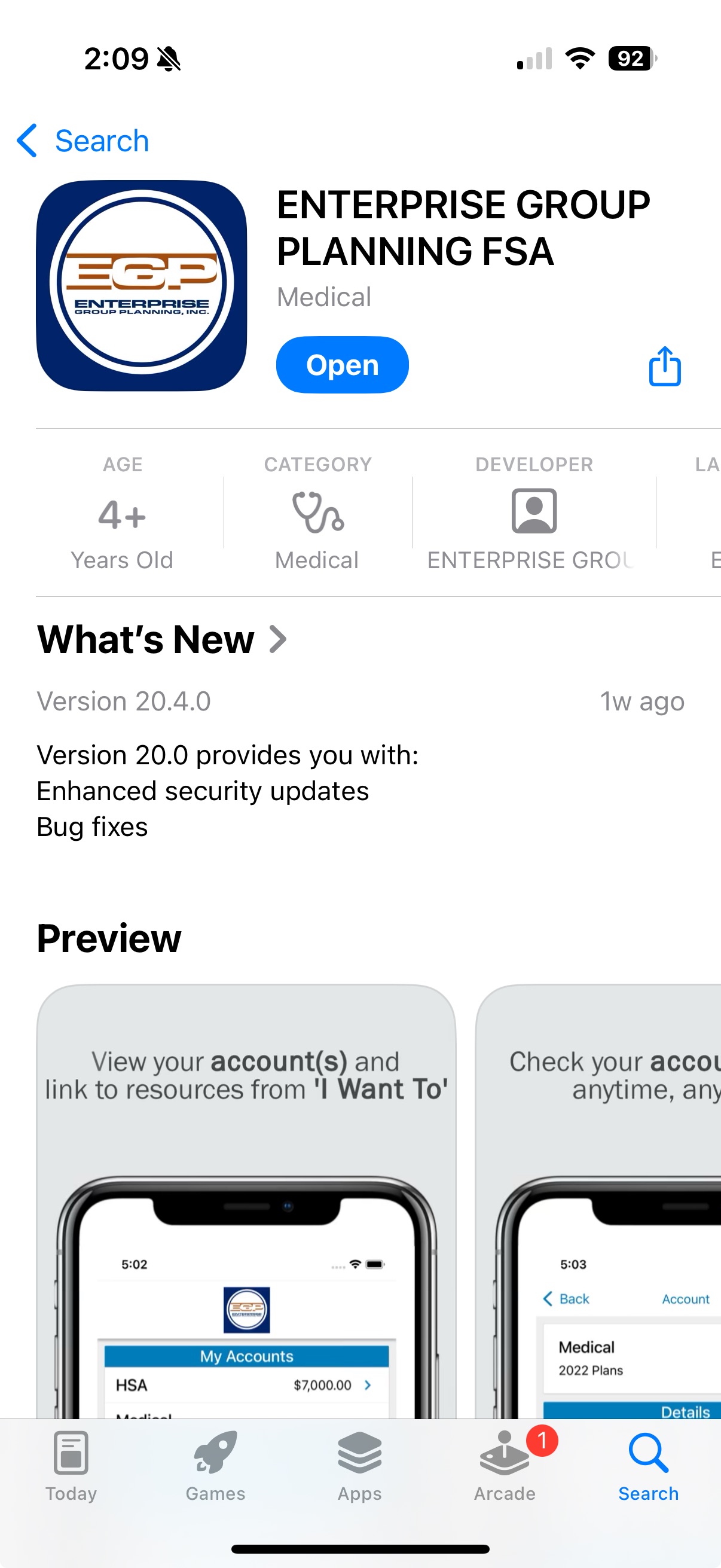Screen dimensions: 721x1568
Task: Switch to the Today tab
Action: [71, 1467]
